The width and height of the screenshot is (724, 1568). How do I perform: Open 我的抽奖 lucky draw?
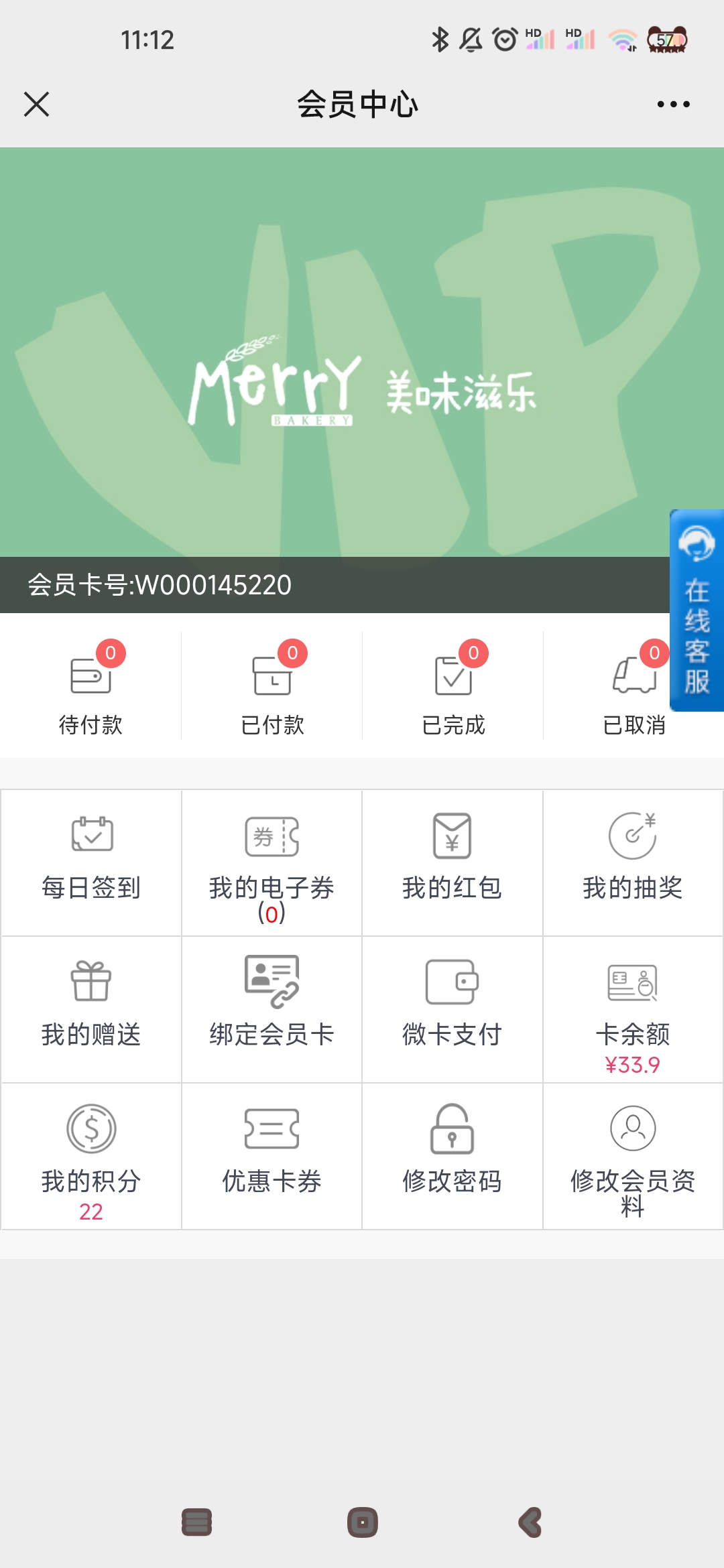pyautogui.click(x=633, y=862)
